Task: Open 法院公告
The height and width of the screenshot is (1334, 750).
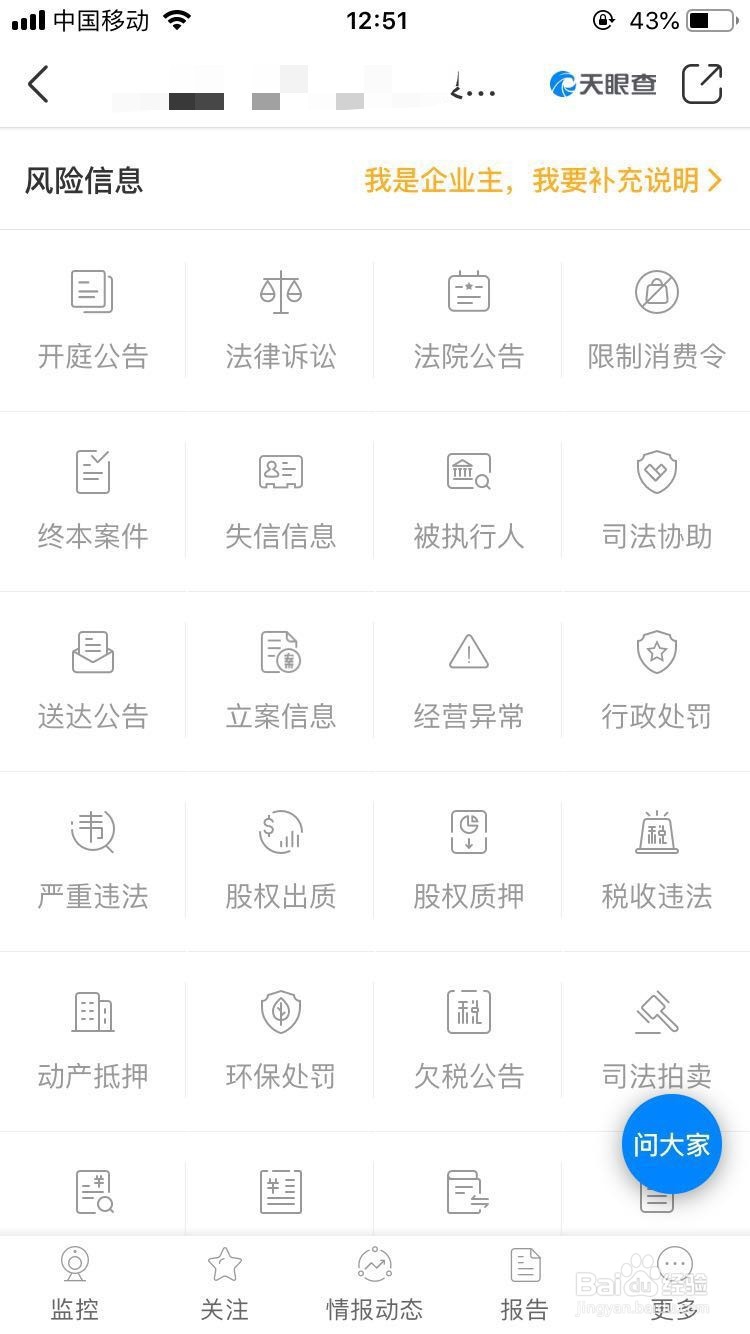Action: (x=469, y=320)
